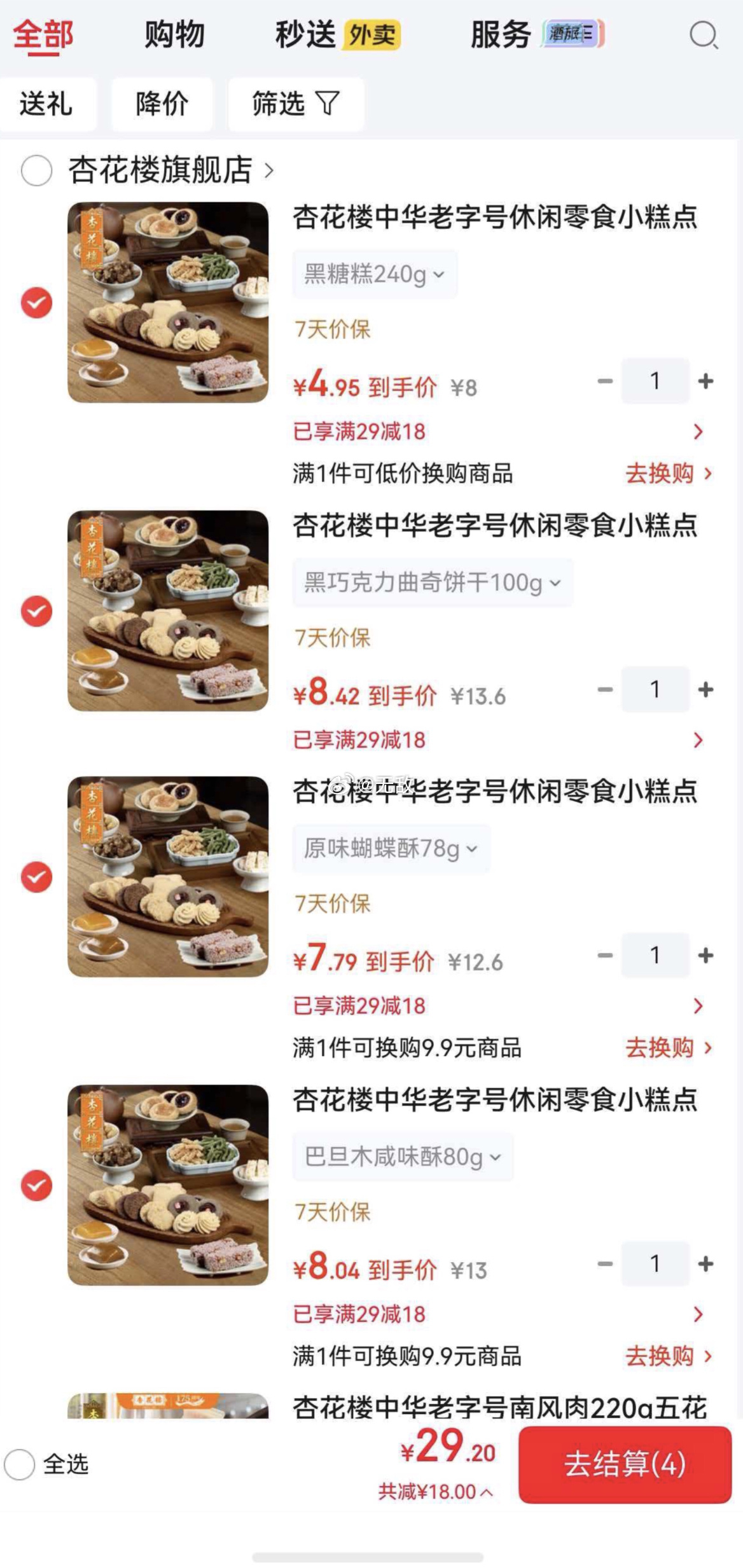743x1568 pixels.
Task: Increase quantity of 黑糖糕240g
Action: pyautogui.click(x=705, y=382)
